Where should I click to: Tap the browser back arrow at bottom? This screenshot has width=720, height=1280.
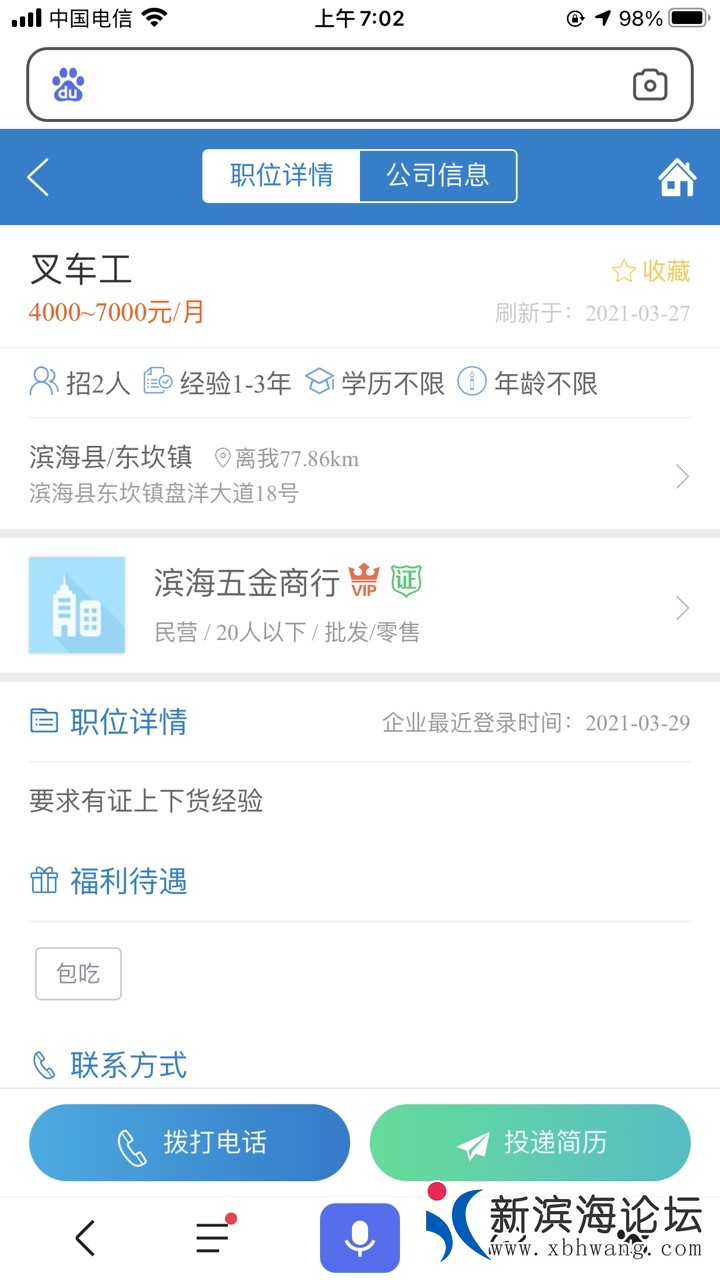86,1238
